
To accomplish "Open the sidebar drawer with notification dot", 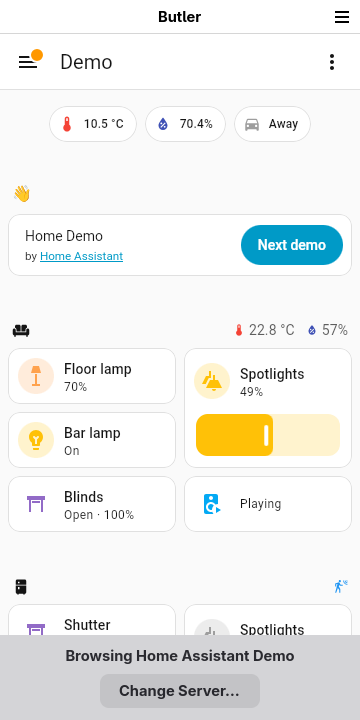I will (28, 62).
